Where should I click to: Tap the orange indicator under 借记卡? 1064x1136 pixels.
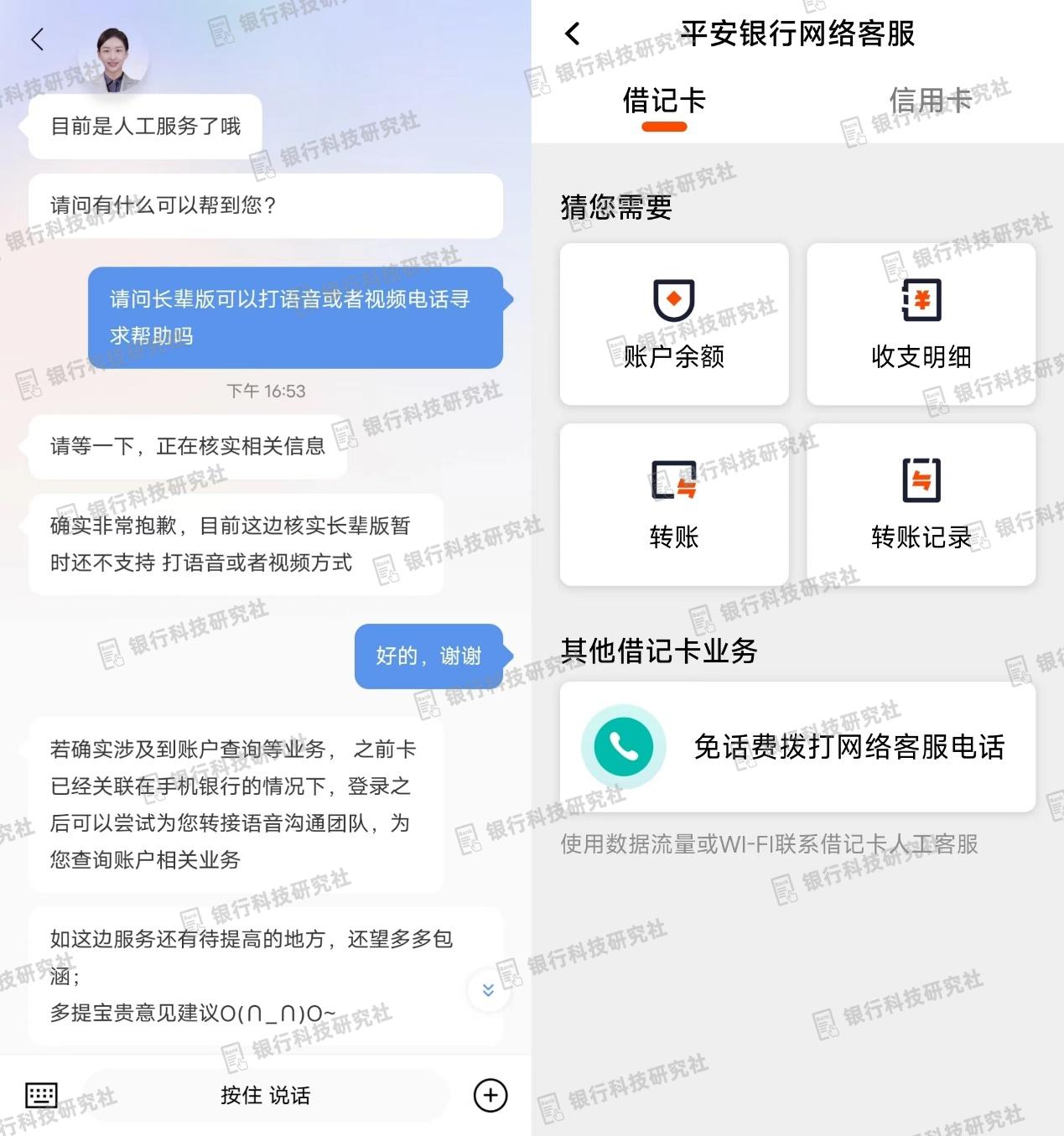click(663, 127)
